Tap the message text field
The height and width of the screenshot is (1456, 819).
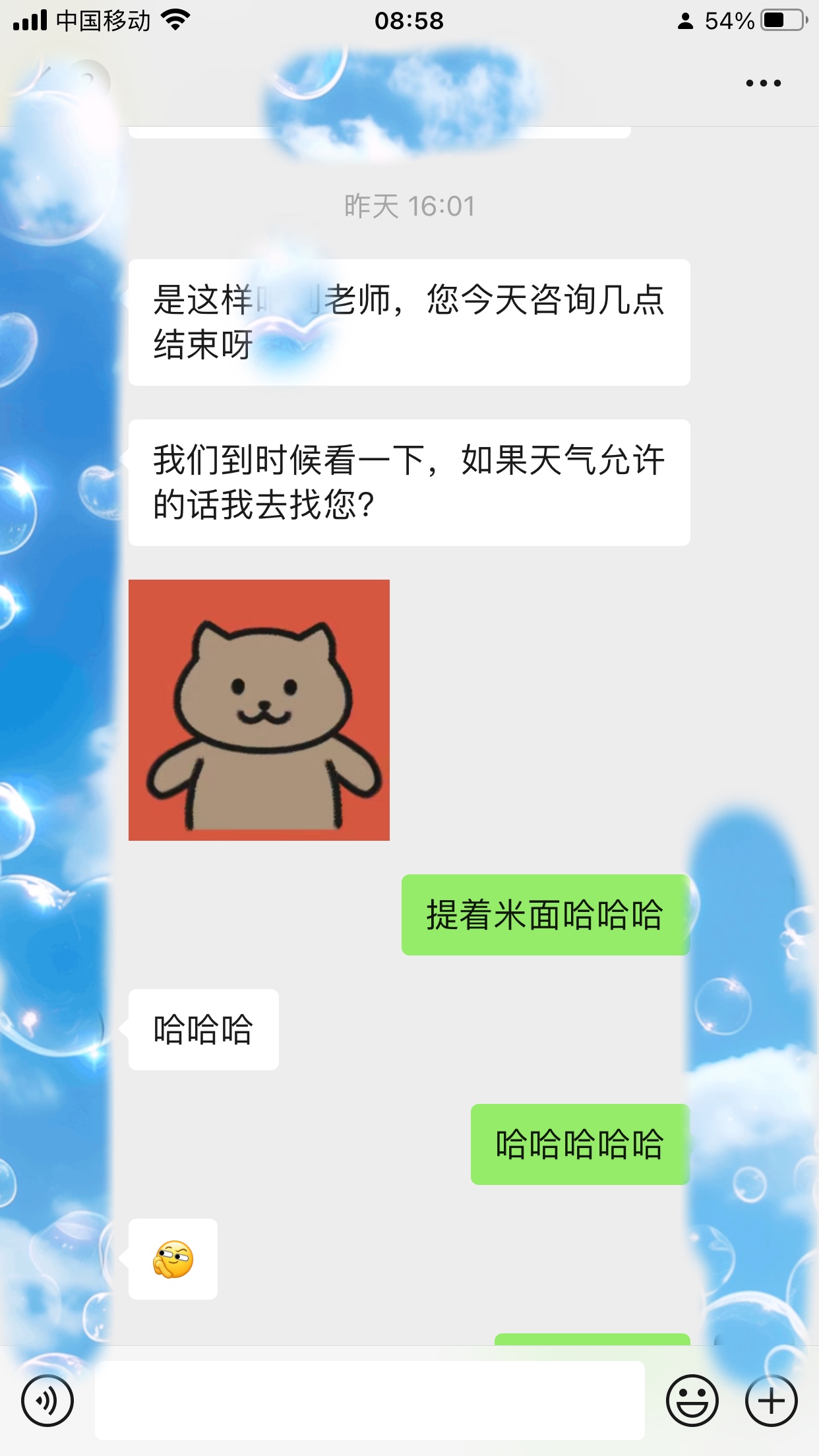[x=369, y=1401]
